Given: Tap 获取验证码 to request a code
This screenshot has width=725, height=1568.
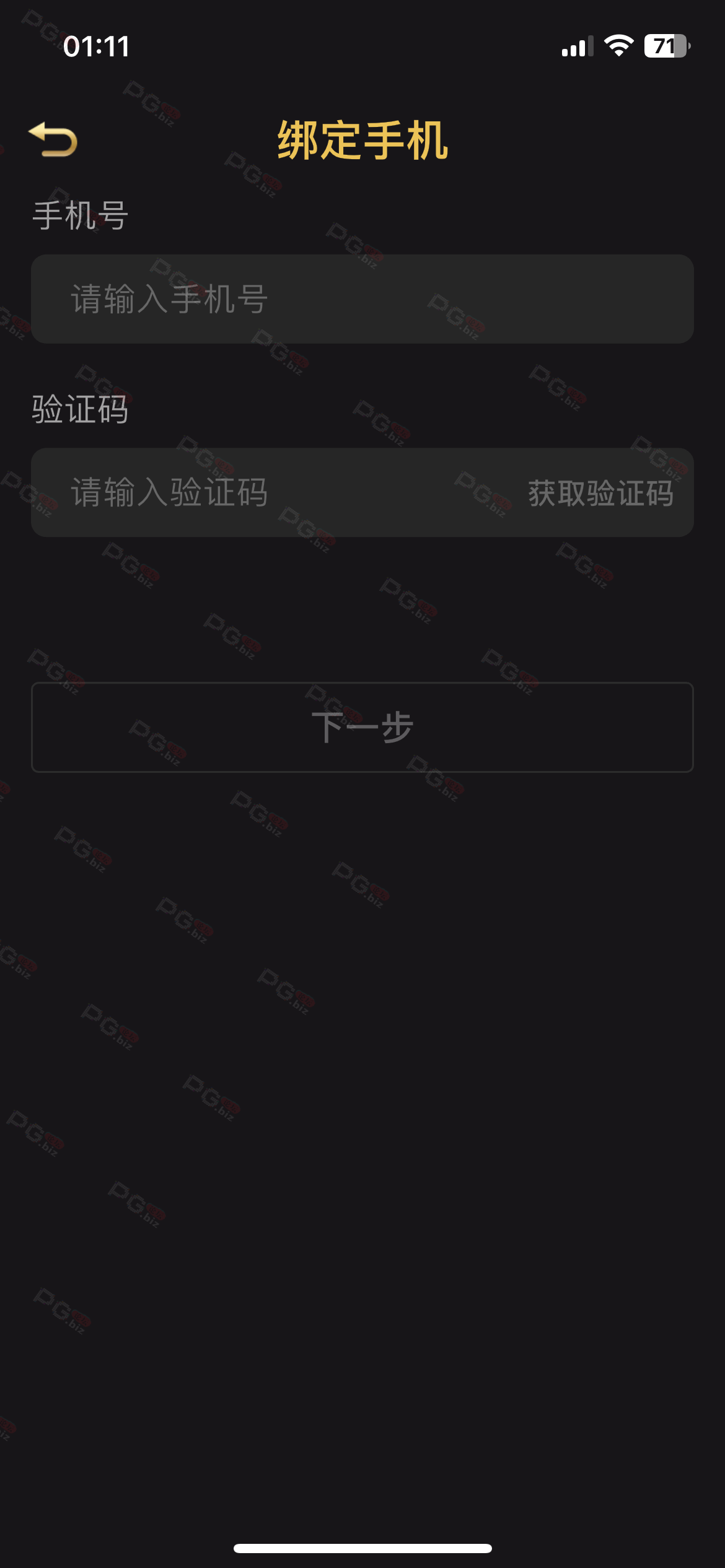Looking at the screenshot, I should [x=600, y=494].
